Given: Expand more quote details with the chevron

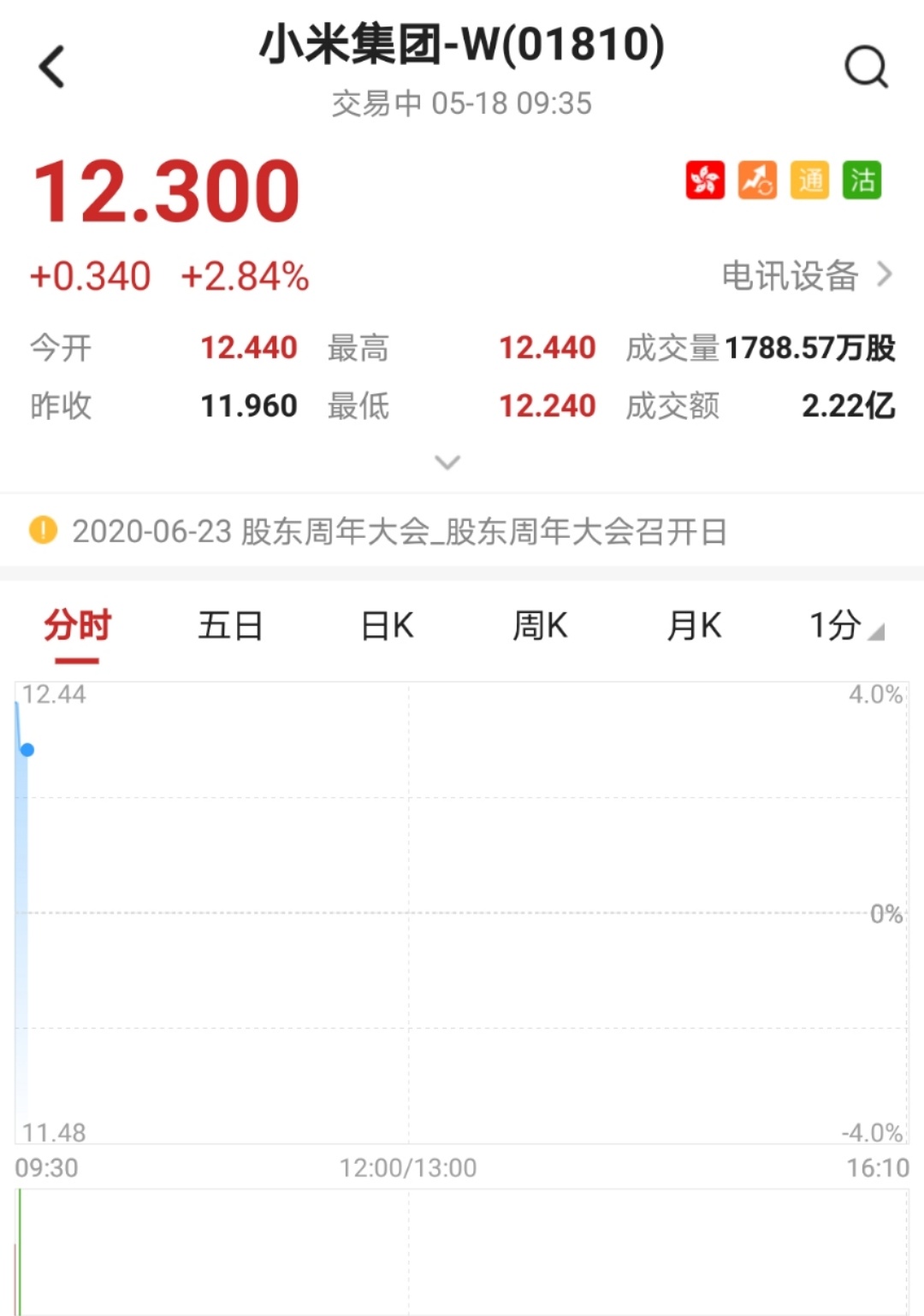Looking at the screenshot, I should click(447, 463).
